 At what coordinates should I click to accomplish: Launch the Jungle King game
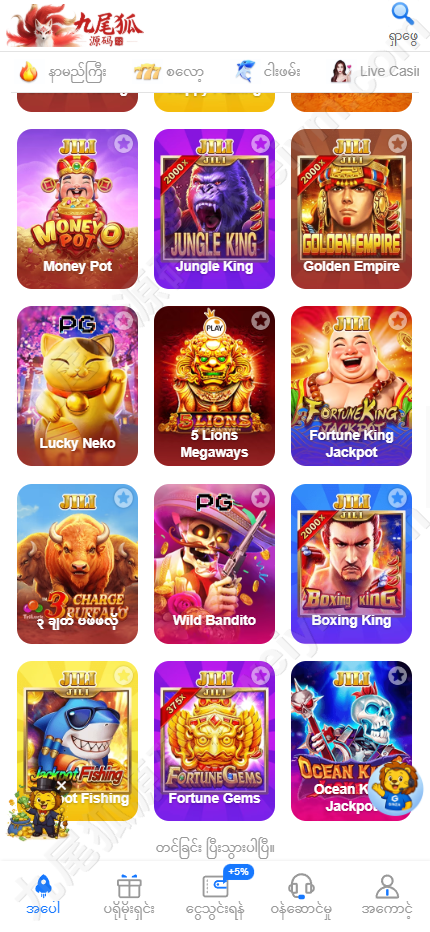(x=214, y=209)
